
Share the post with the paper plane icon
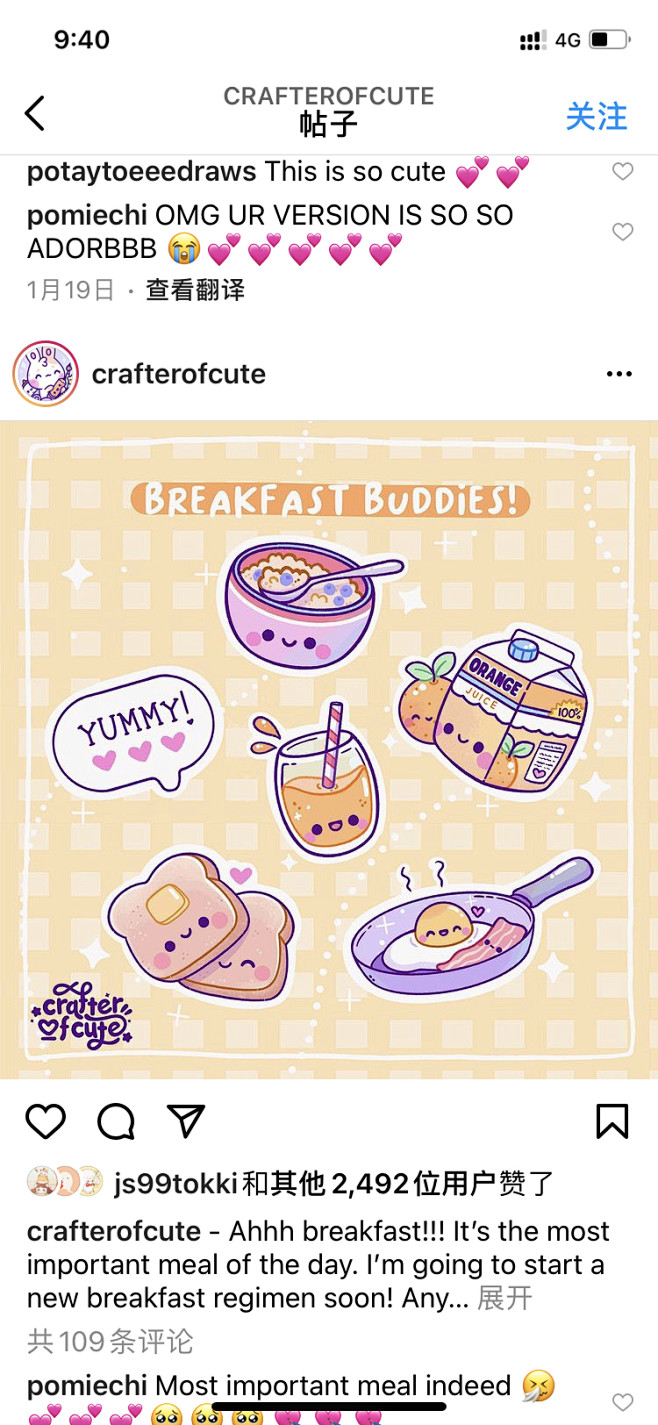coord(186,1121)
